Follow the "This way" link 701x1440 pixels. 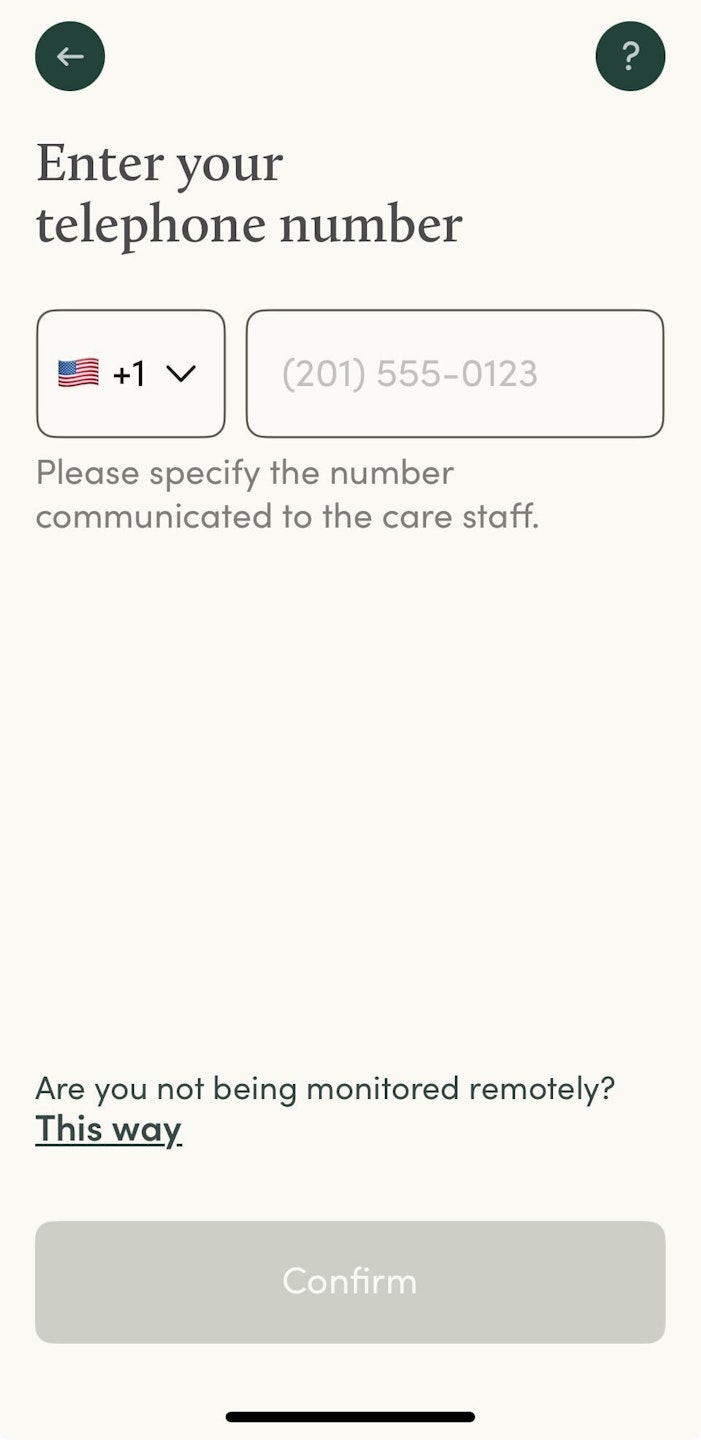pyautogui.click(x=108, y=1129)
